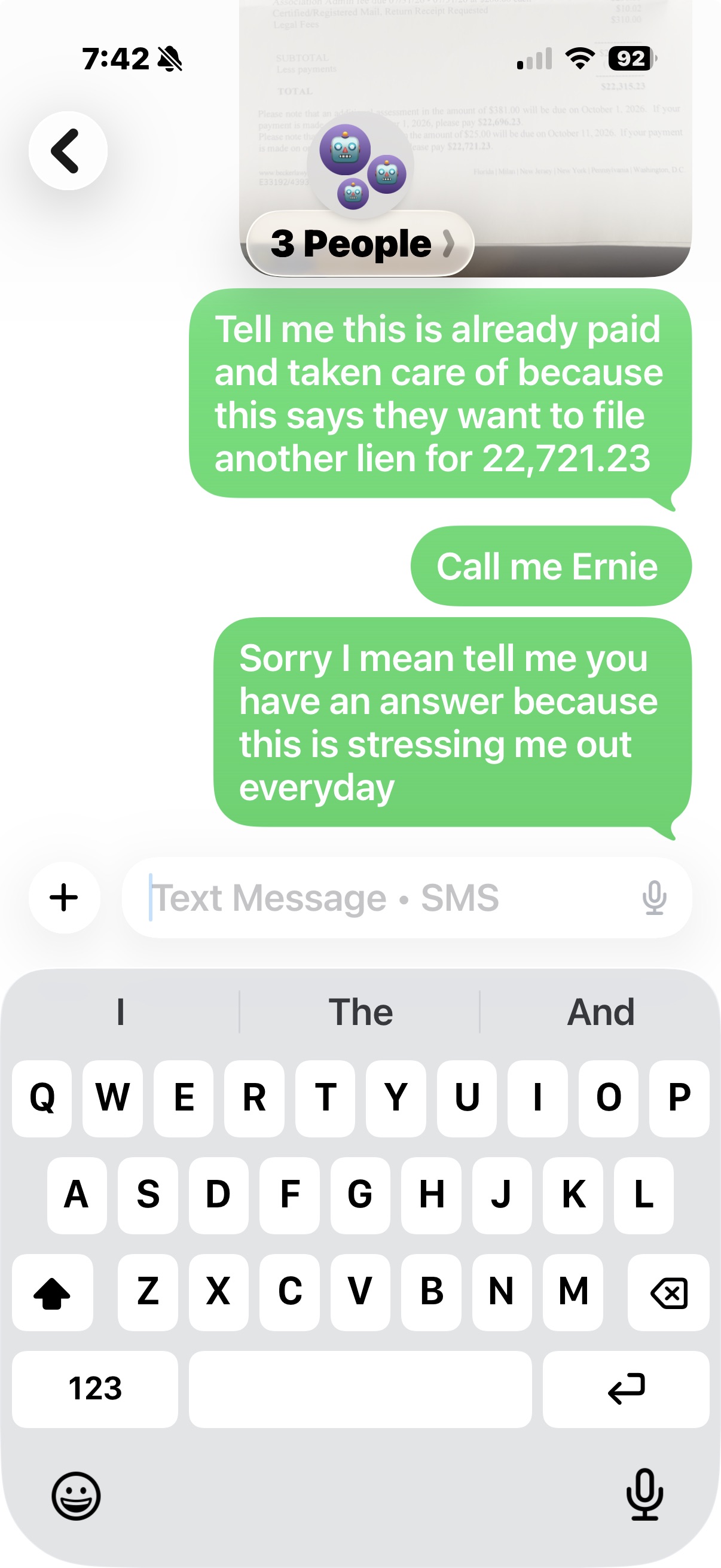The height and width of the screenshot is (1568, 721).
Task: Insert the suggested word "I"
Action: point(121,1012)
